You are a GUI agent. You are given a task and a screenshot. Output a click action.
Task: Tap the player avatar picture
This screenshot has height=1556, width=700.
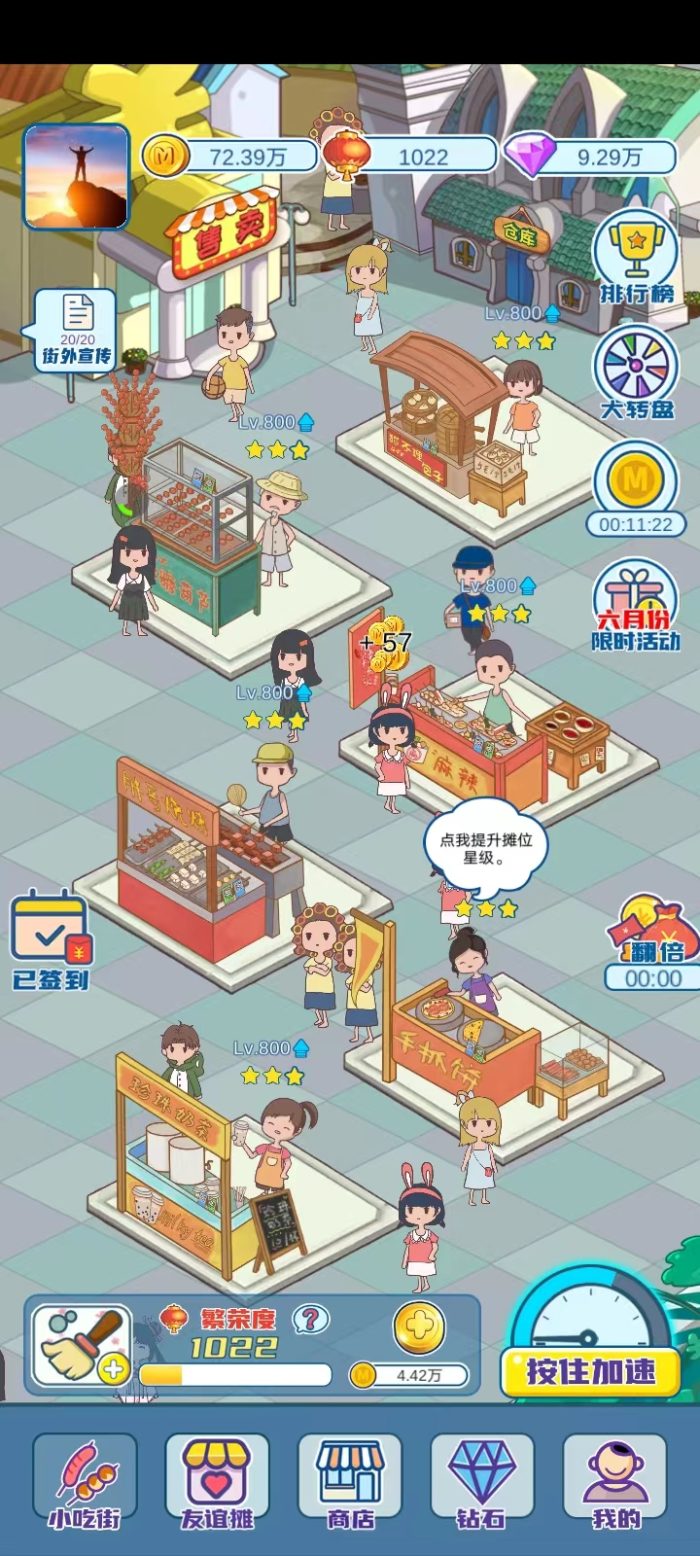point(77,177)
